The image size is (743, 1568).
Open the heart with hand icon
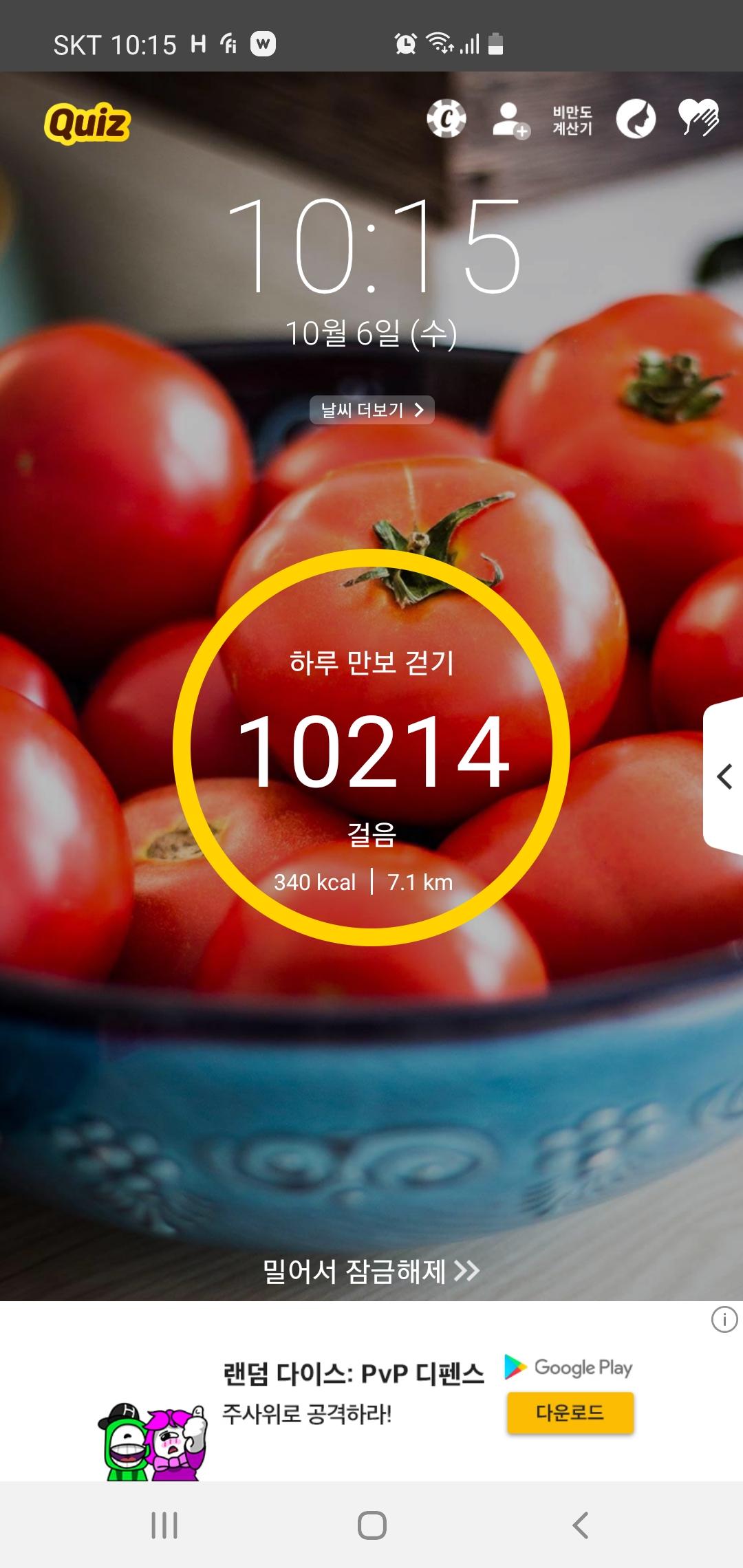[x=698, y=118]
